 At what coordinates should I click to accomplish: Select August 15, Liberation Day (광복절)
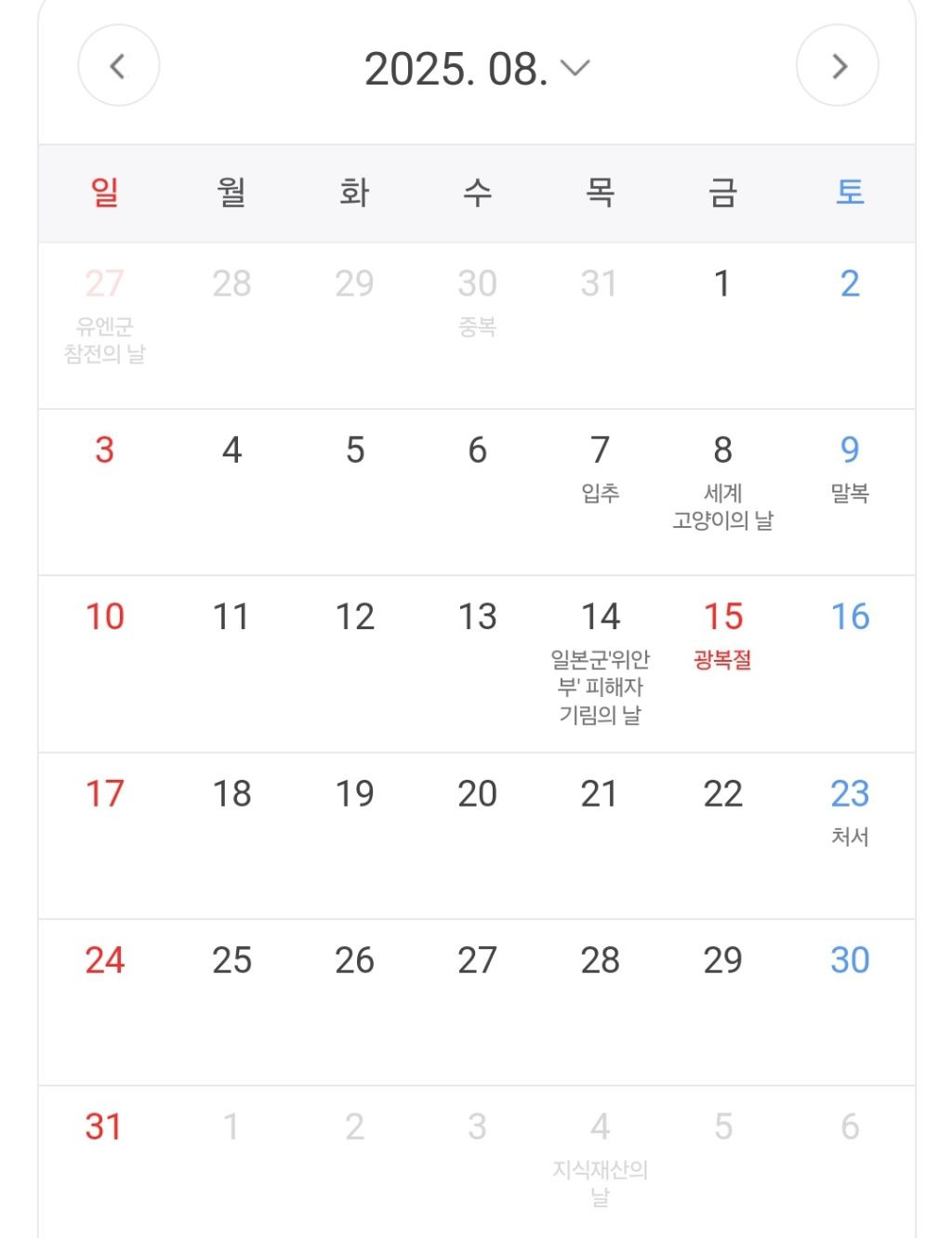click(724, 632)
